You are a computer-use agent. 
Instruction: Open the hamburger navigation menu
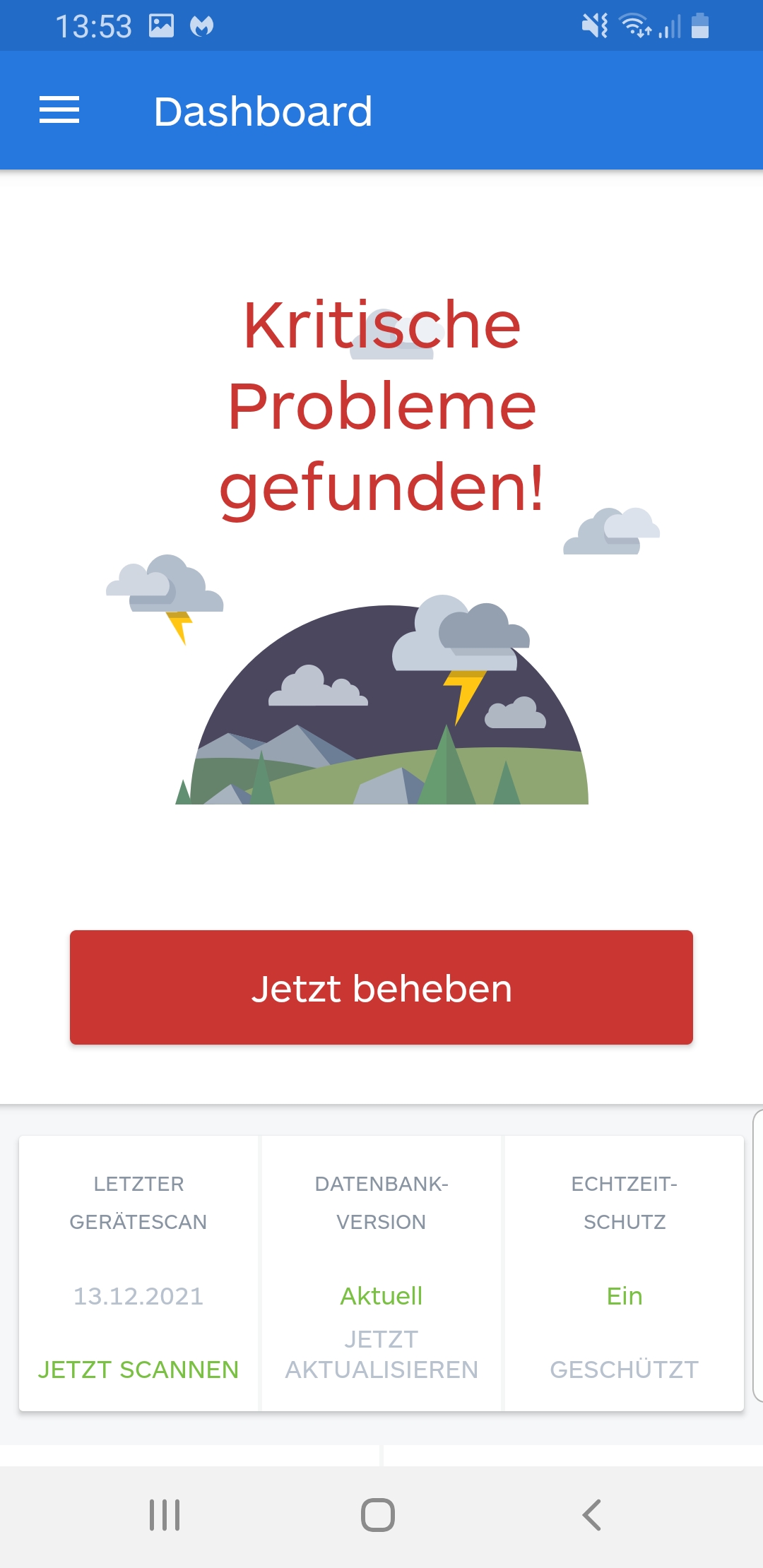[x=59, y=110]
